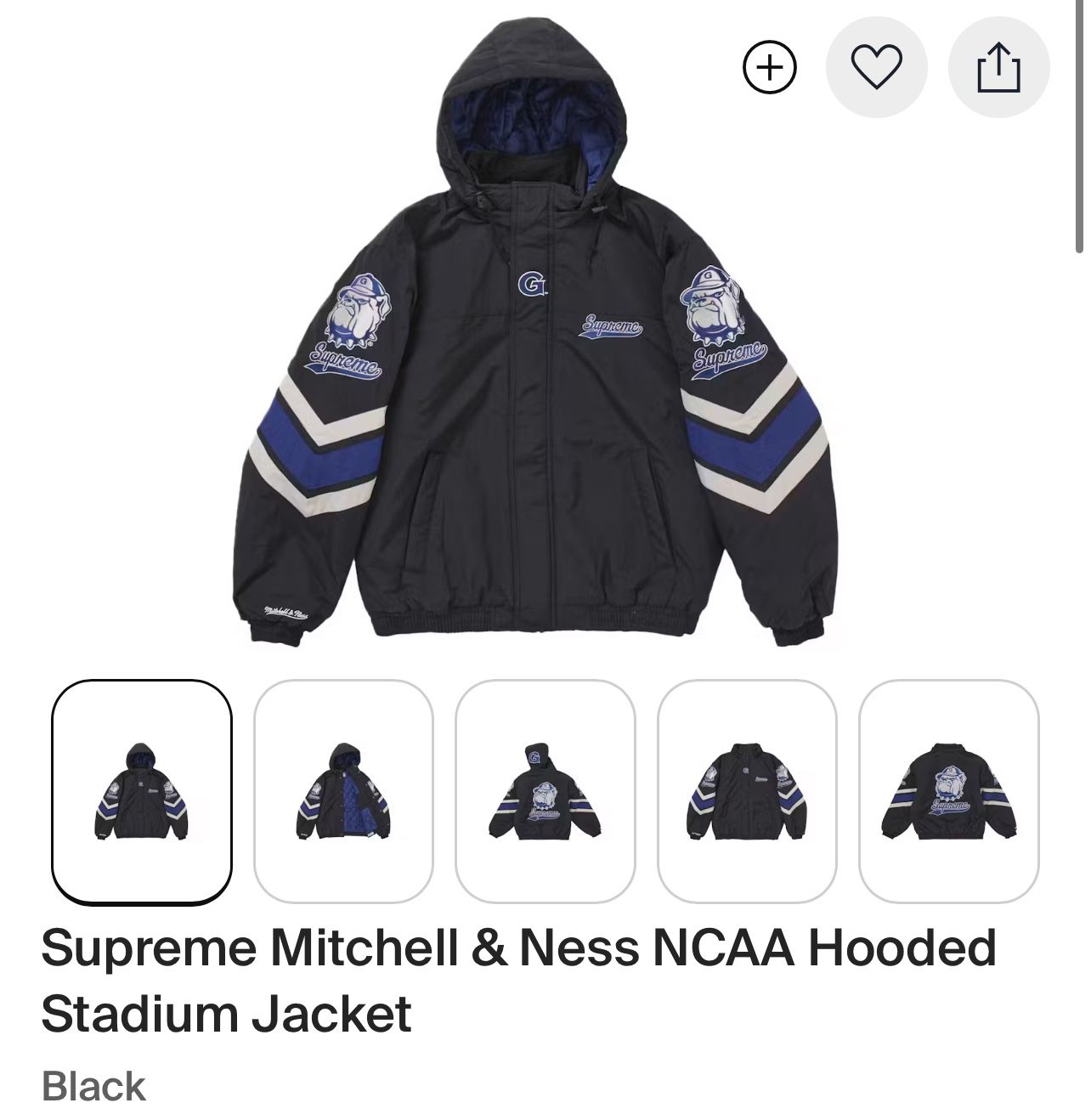1091x1120 pixels.
Task: Select the last thumbnail showing back without hood
Action: tap(948, 791)
